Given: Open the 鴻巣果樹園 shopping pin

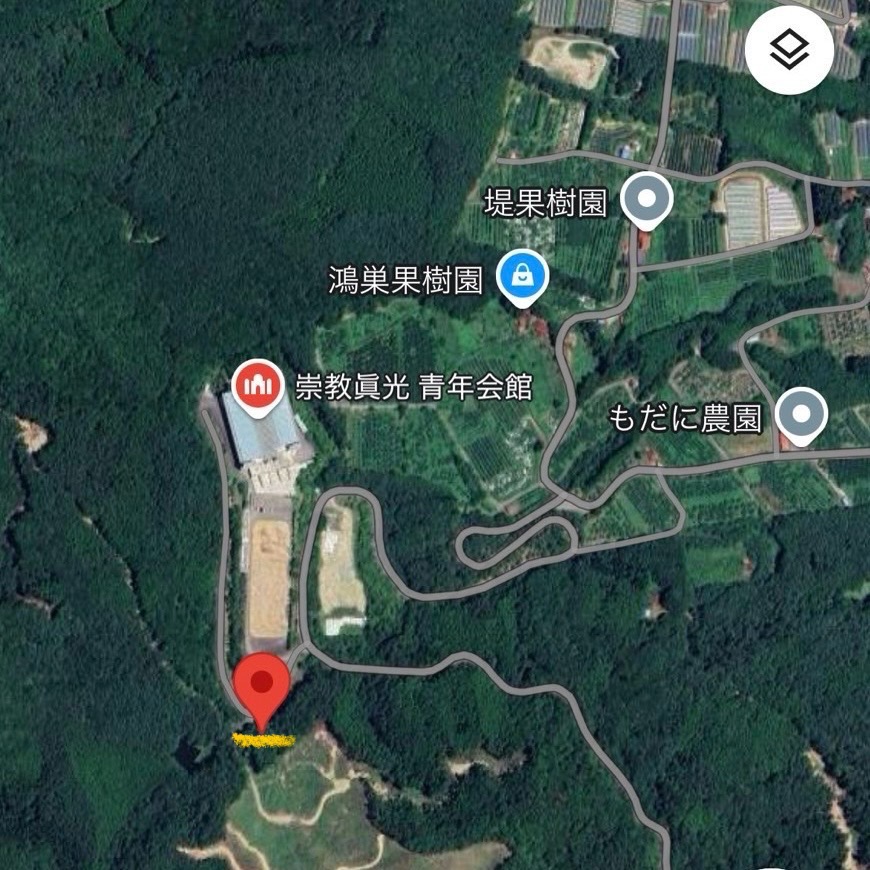Looking at the screenshot, I should click(522, 274).
